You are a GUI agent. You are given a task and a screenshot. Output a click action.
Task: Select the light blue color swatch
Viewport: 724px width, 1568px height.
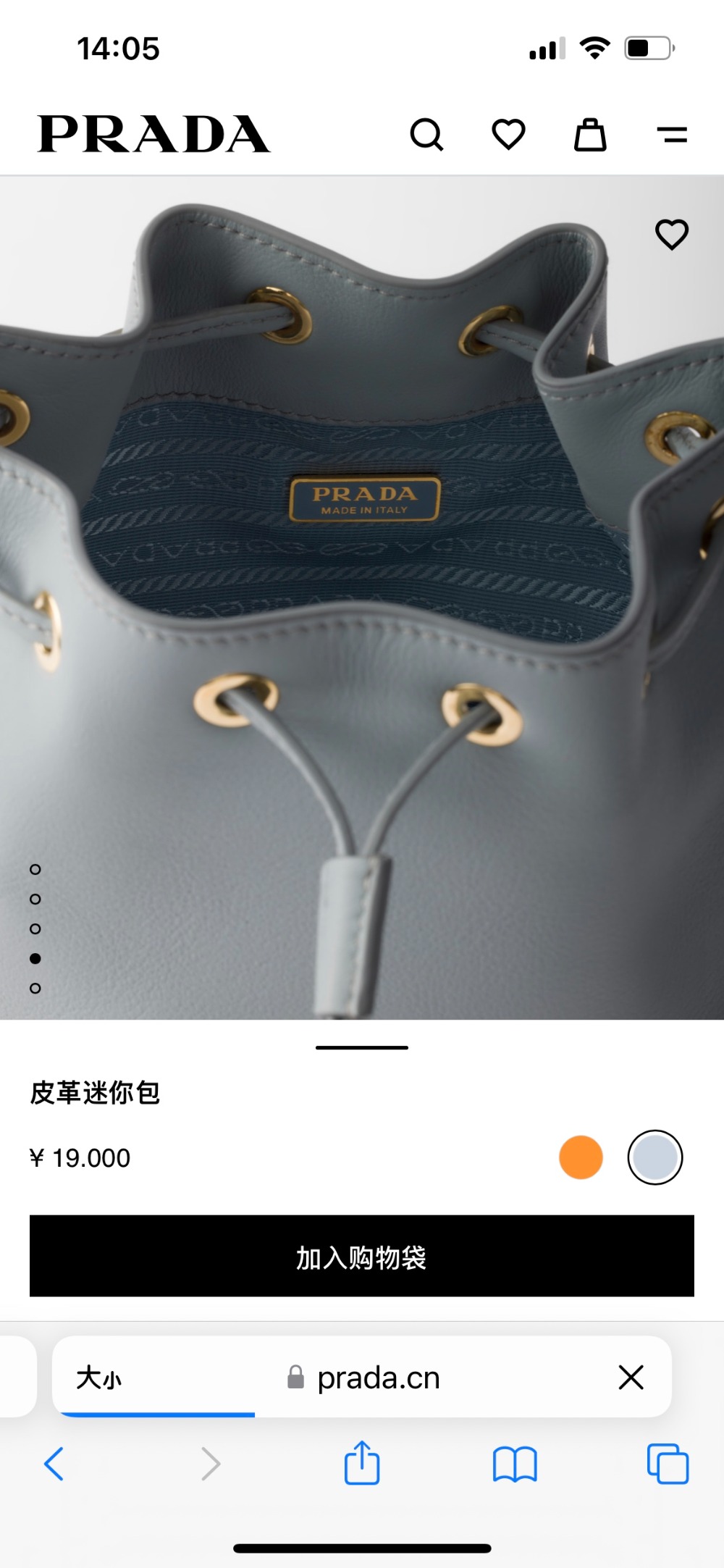(655, 1157)
